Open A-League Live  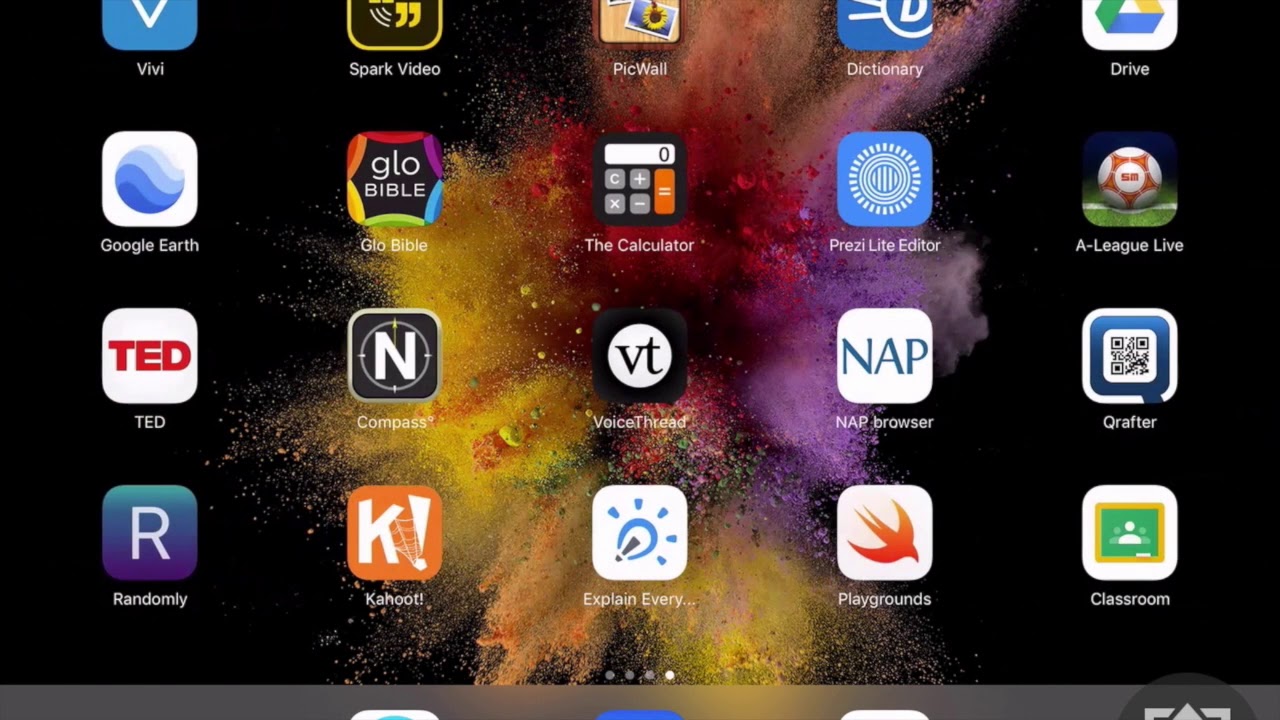[x=1129, y=180]
